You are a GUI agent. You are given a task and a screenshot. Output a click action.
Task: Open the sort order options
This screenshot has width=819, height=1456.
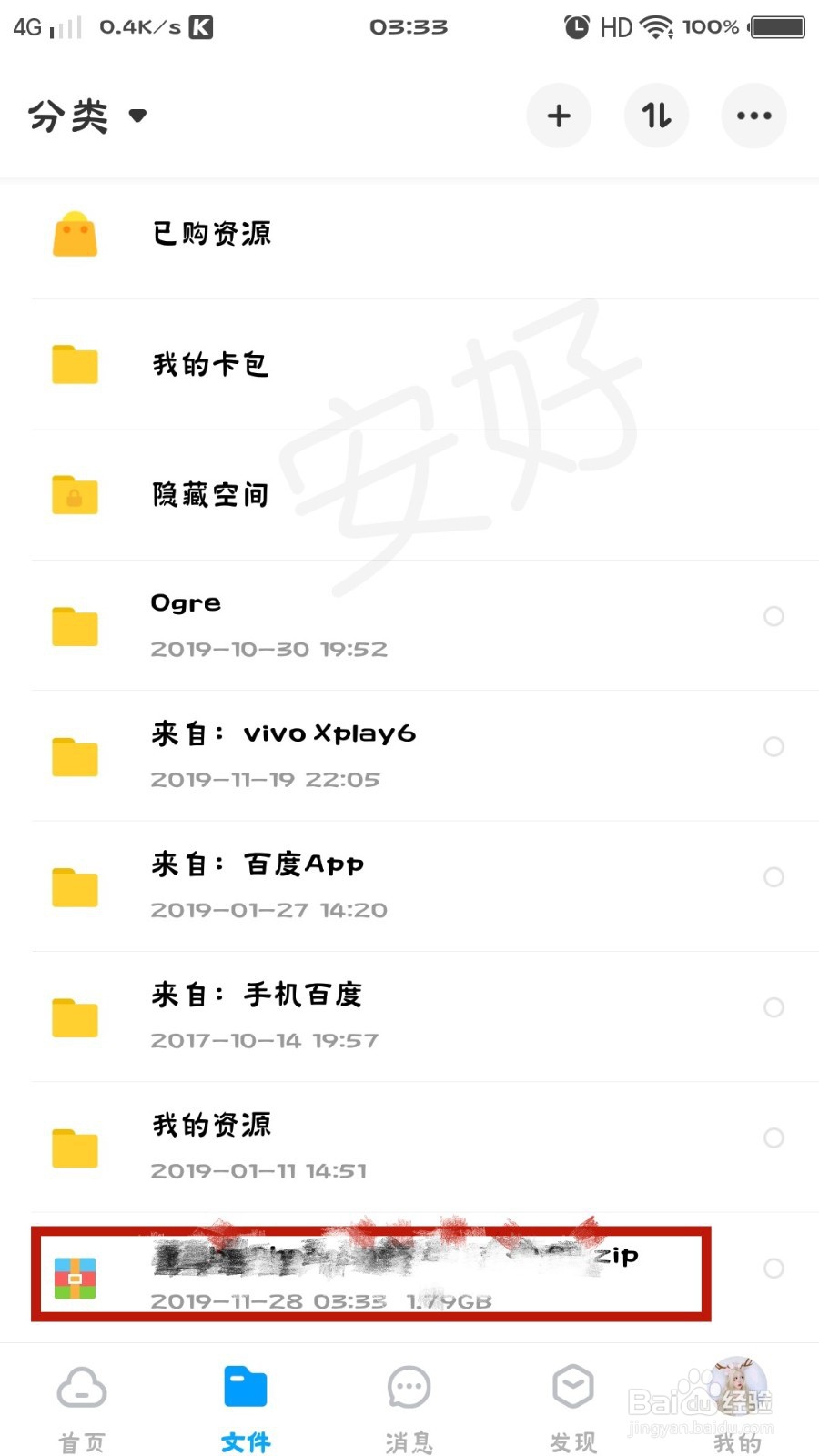[656, 116]
